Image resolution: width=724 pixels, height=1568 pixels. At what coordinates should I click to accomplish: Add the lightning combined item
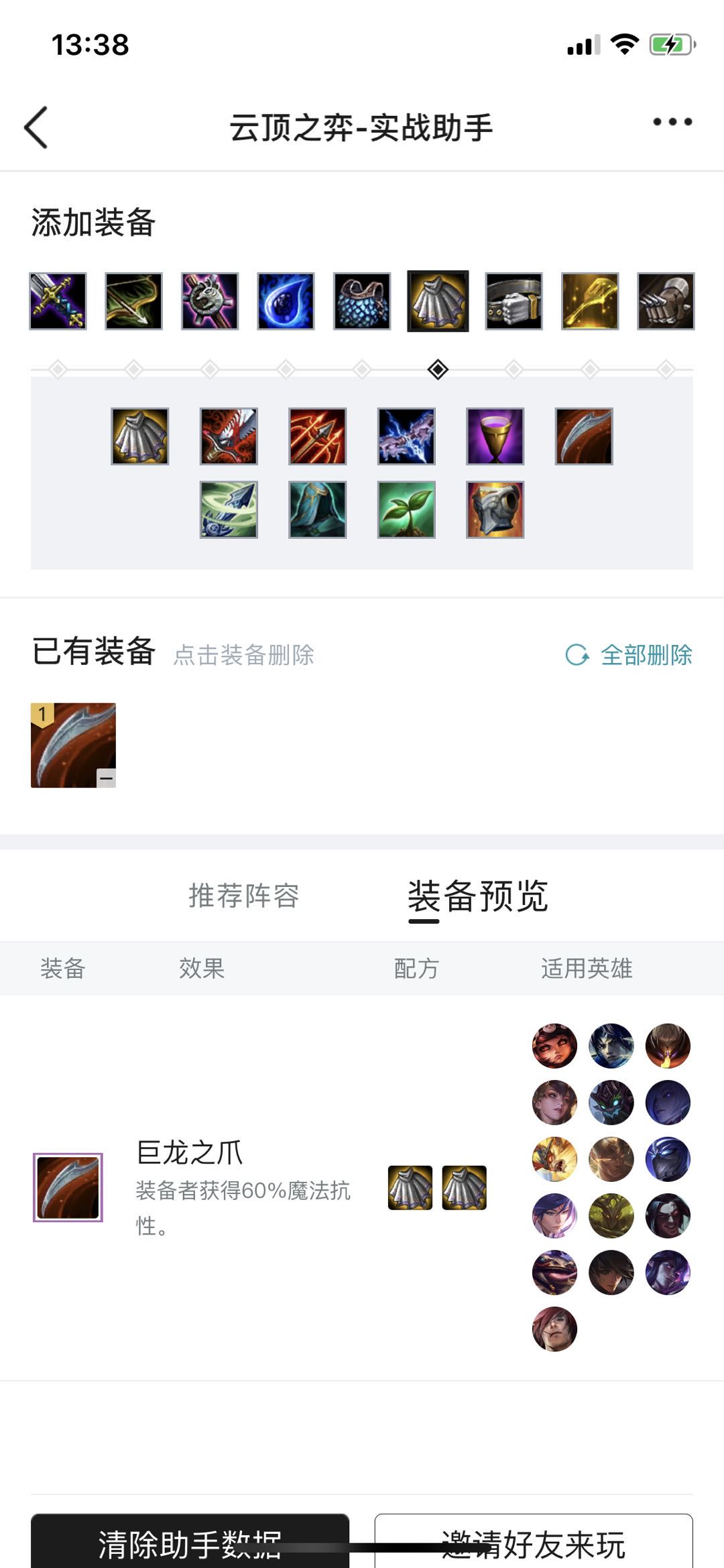tap(406, 436)
